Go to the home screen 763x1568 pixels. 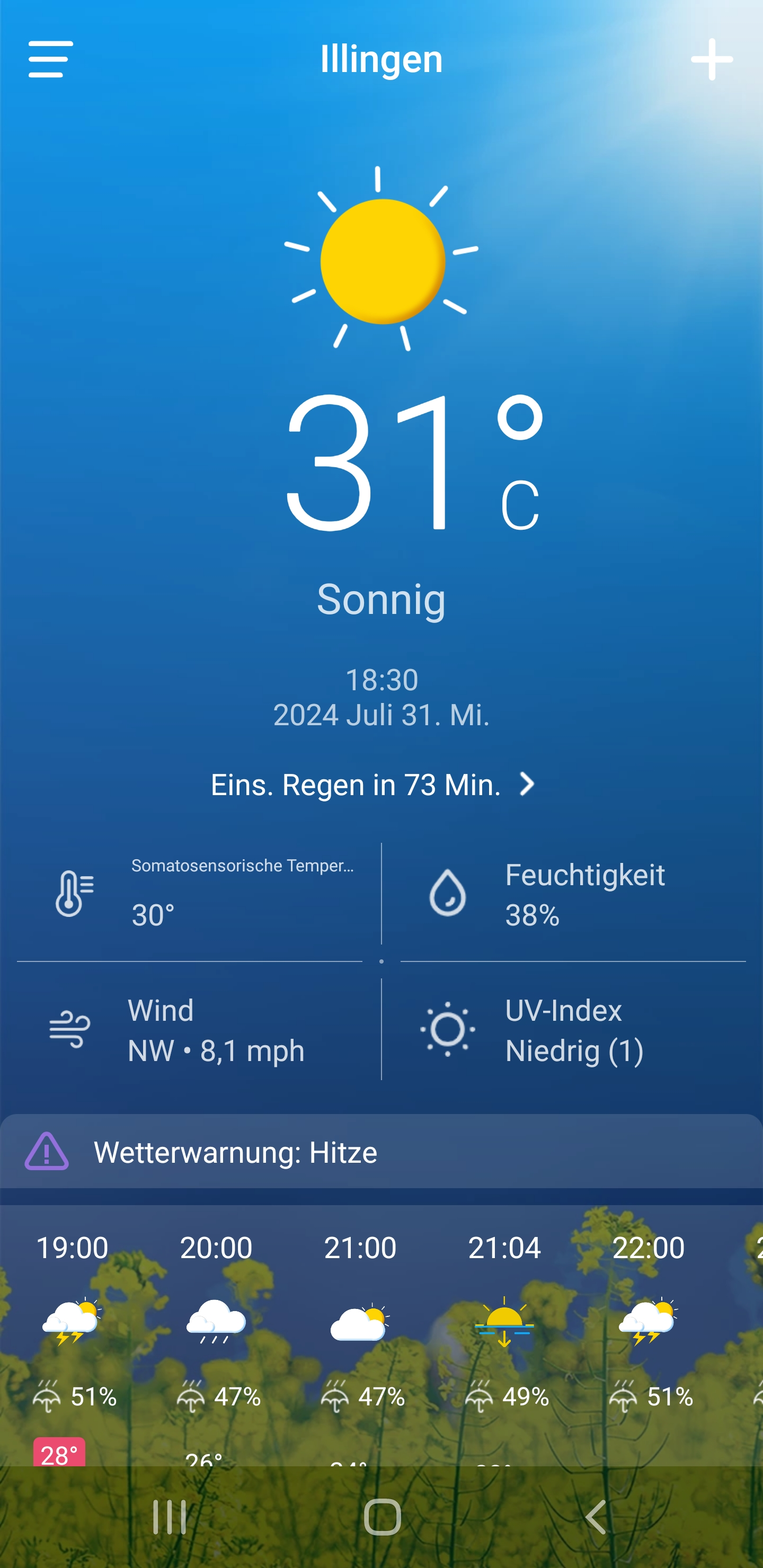tap(382, 1517)
